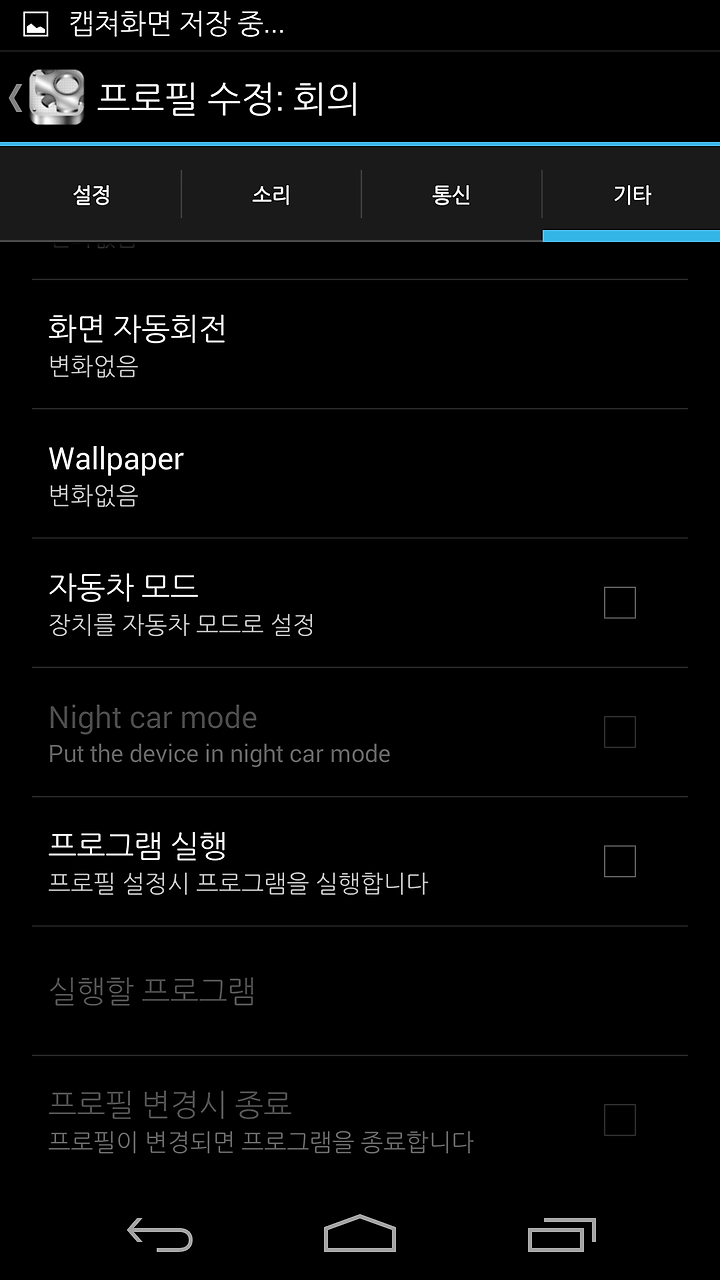Select the 기타 tab
This screenshot has width=720, height=1280.
click(632, 194)
